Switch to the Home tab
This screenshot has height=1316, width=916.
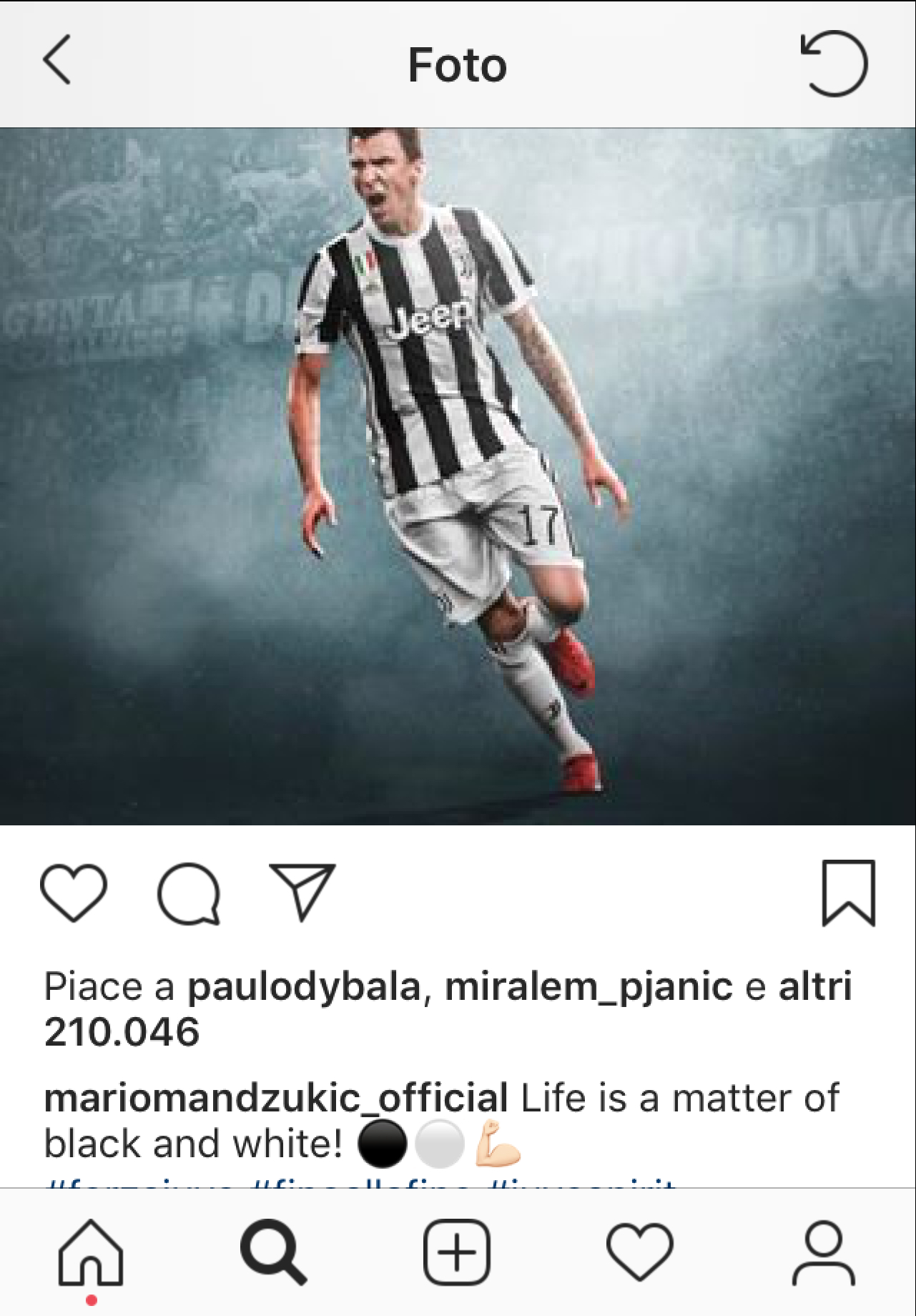click(91, 1253)
